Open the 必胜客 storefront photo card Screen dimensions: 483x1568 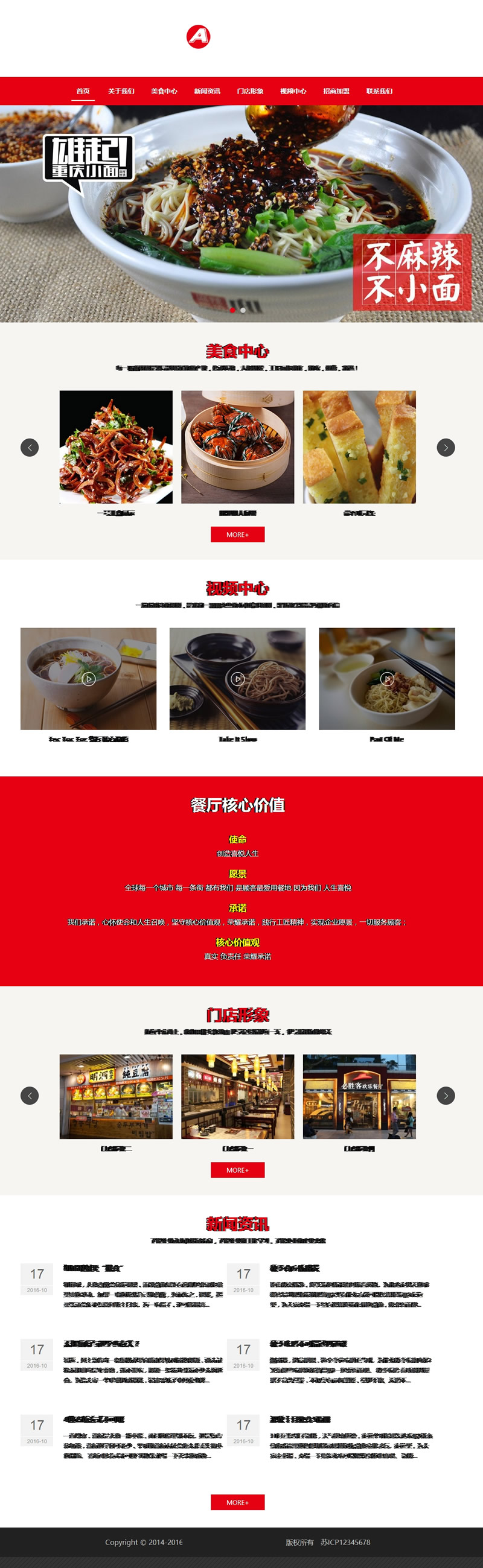point(359,1096)
